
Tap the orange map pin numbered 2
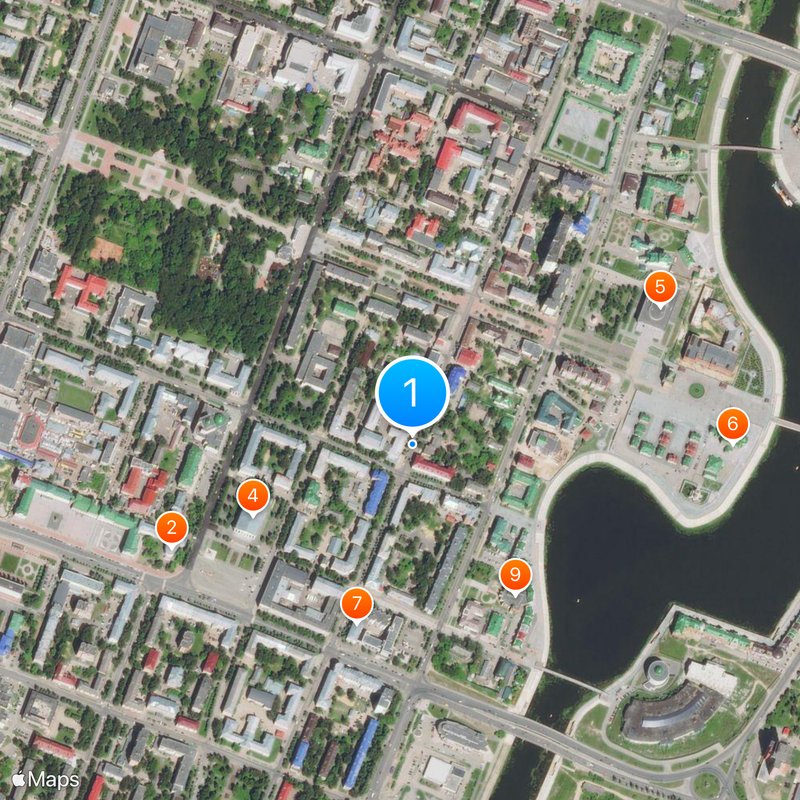click(x=172, y=527)
